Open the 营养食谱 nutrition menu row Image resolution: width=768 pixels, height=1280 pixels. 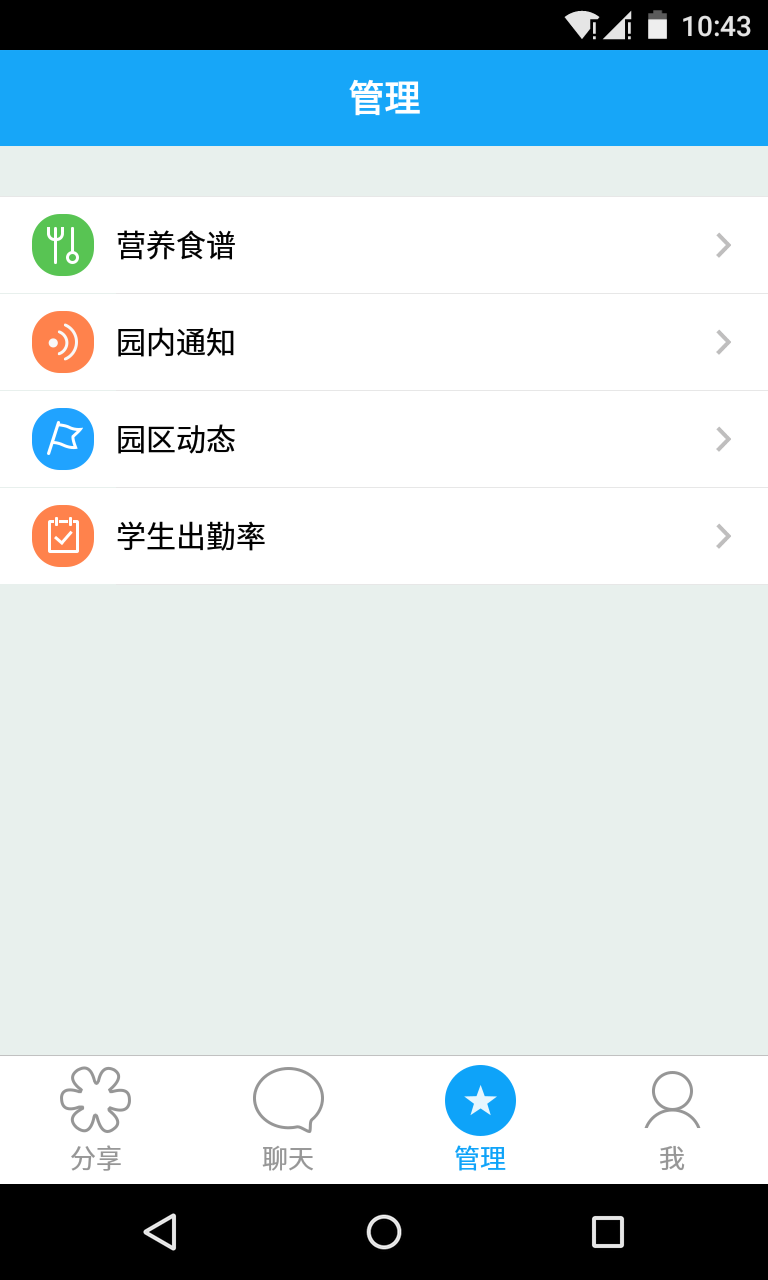(384, 245)
